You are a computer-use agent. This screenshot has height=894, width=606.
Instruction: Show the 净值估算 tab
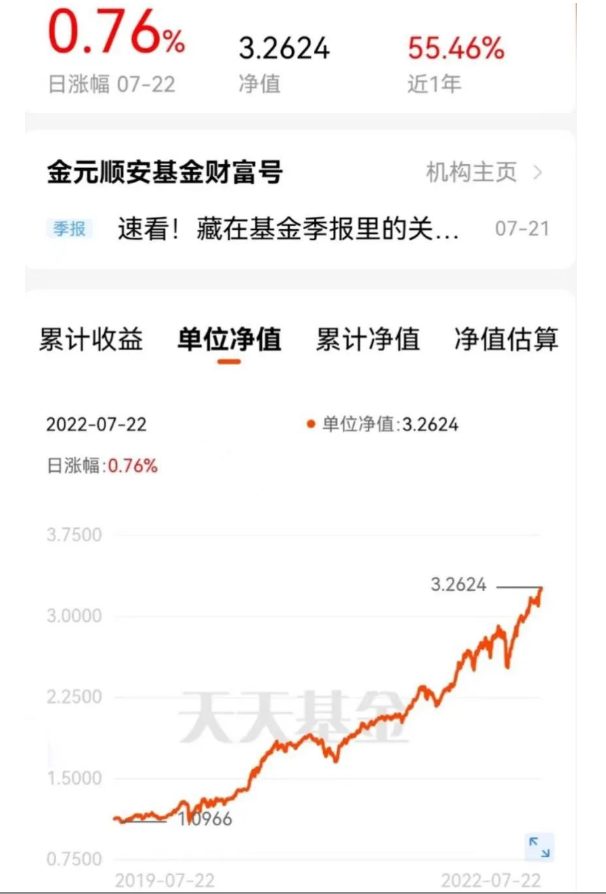505,339
